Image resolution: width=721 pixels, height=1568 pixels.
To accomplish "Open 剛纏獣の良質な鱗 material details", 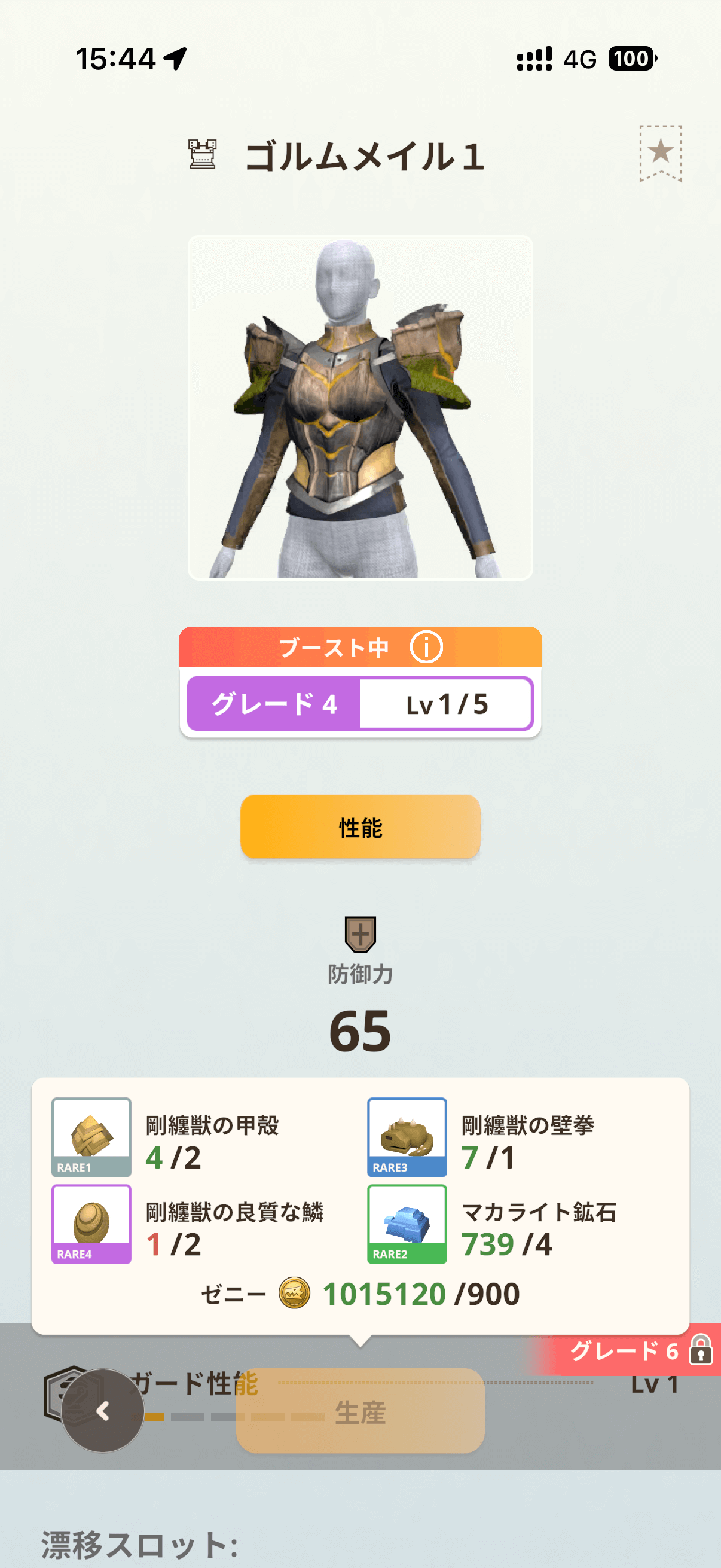I will coord(91,1224).
